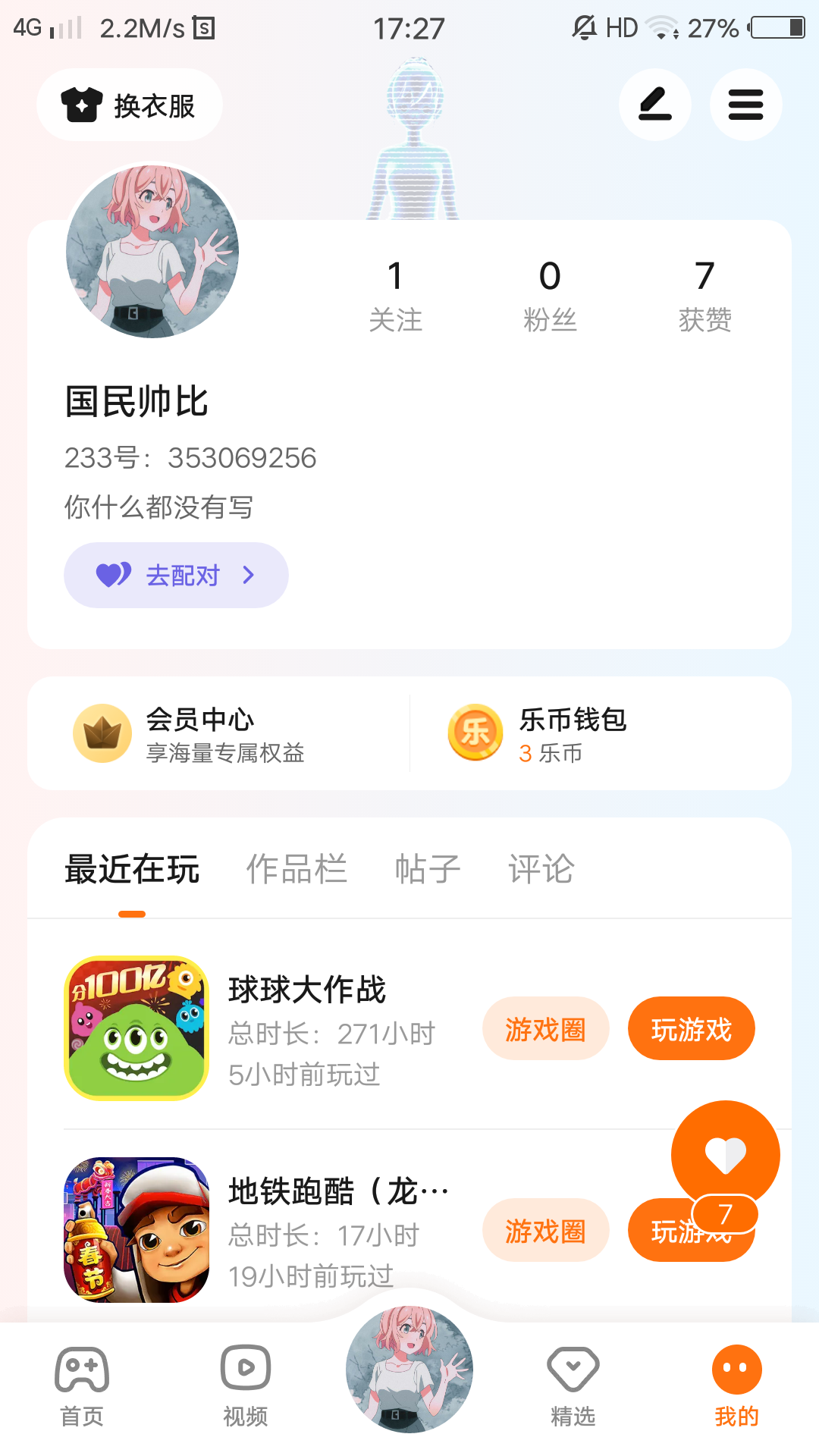Switch to the 作品栏 tab
This screenshot has width=819, height=1456.
pyautogui.click(x=297, y=869)
